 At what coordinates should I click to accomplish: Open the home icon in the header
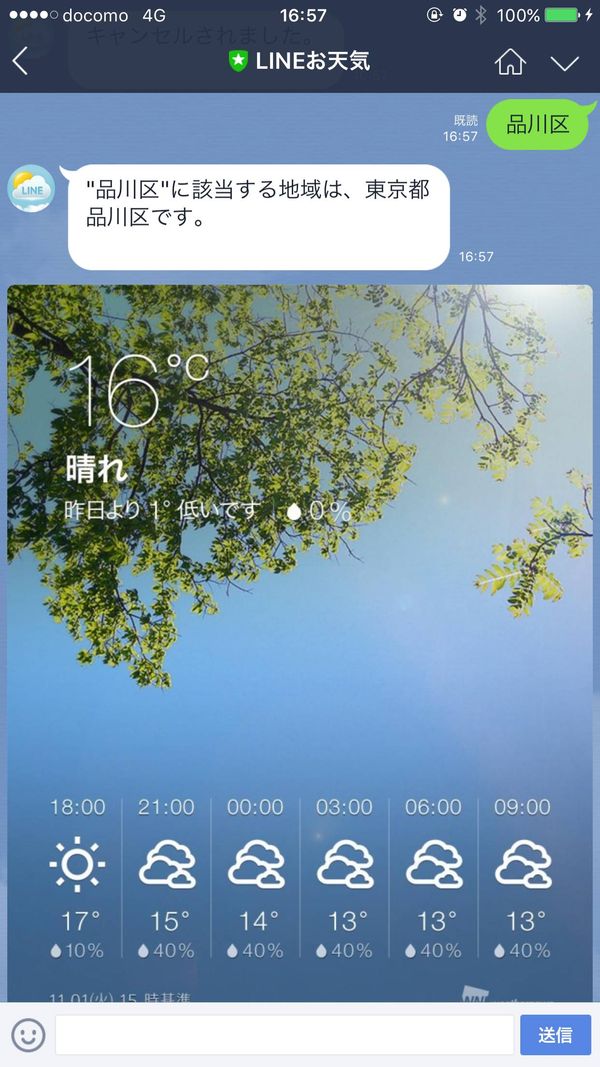(510, 62)
